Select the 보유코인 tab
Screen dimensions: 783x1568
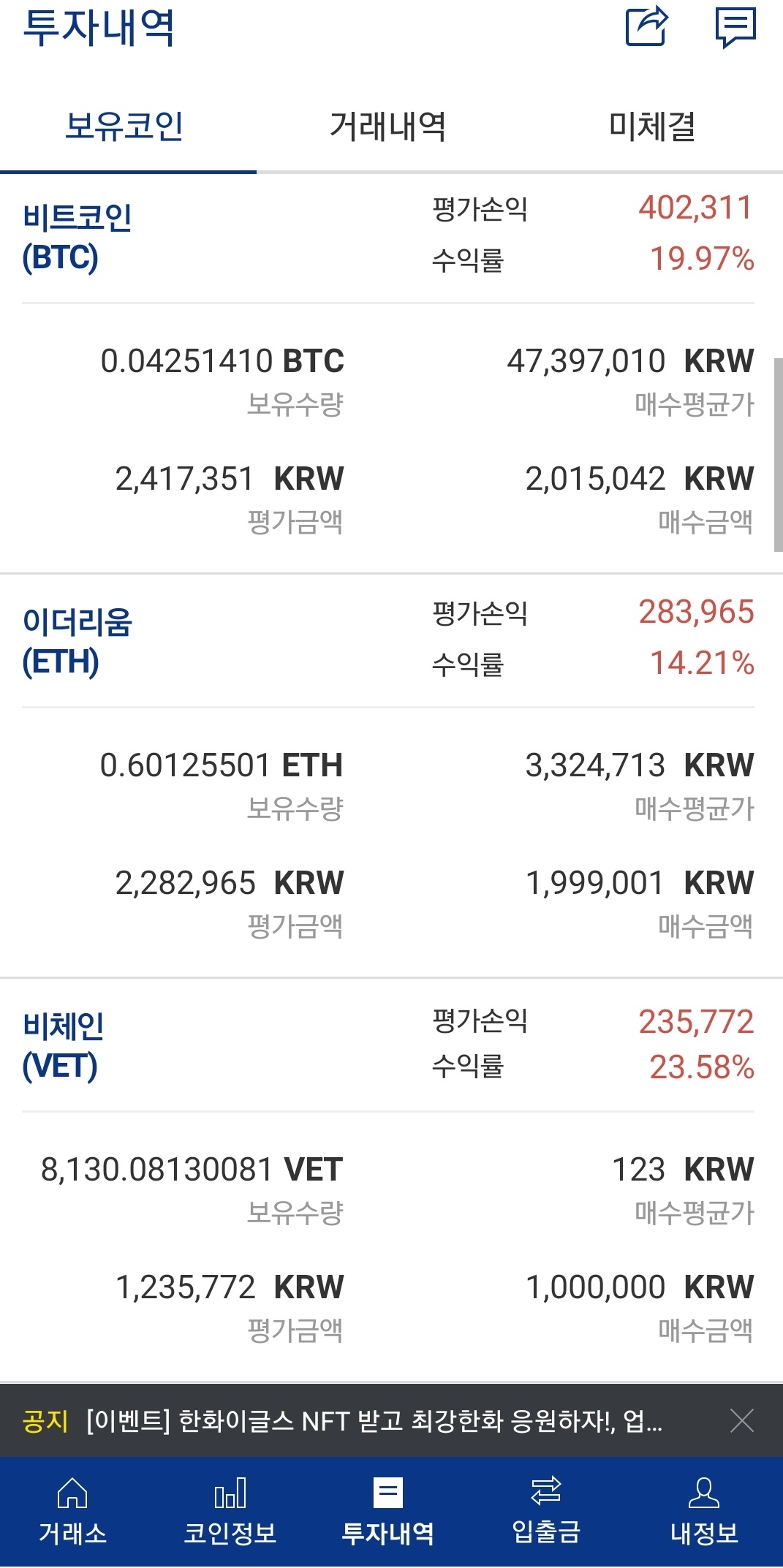[x=124, y=126]
